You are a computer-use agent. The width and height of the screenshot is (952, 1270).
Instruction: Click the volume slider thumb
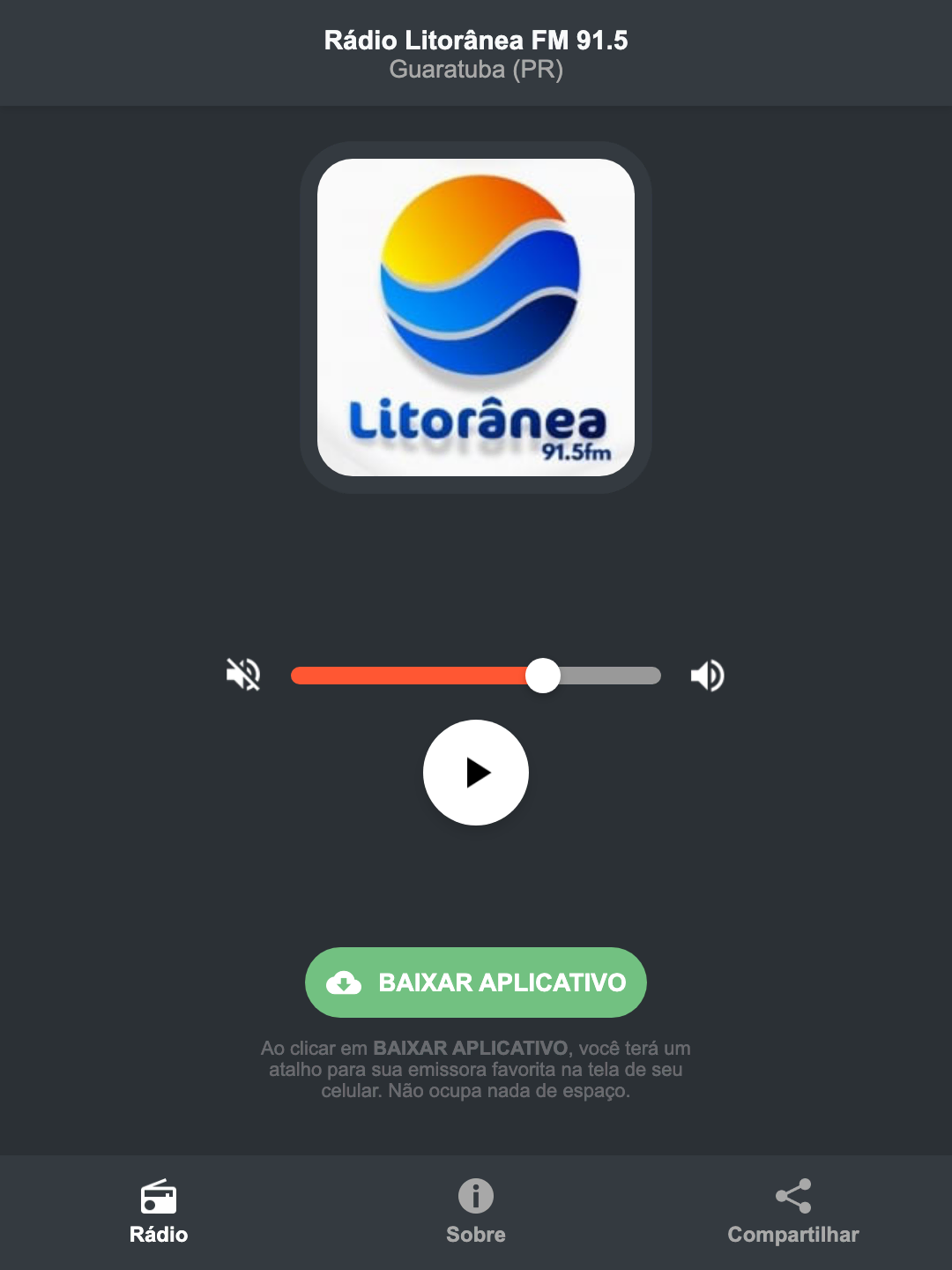pos(544,676)
